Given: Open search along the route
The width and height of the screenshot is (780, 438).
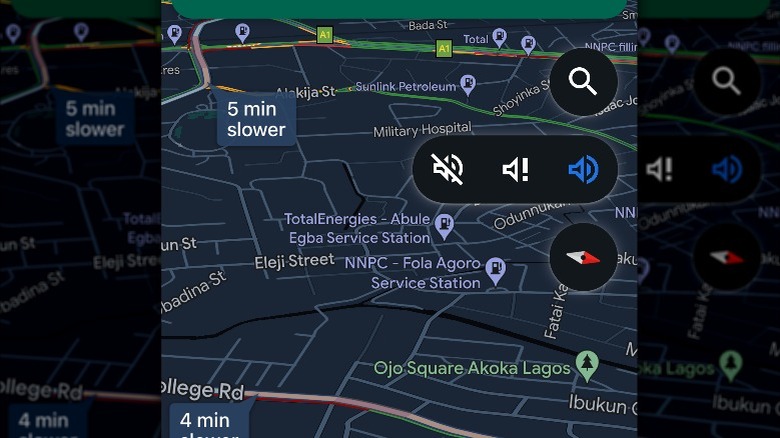Looking at the screenshot, I should pos(583,81).
